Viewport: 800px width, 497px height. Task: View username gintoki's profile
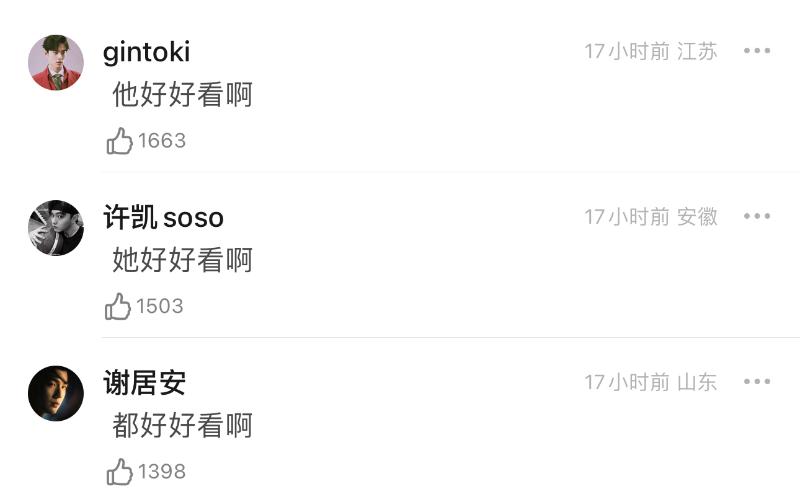point(146,52)
